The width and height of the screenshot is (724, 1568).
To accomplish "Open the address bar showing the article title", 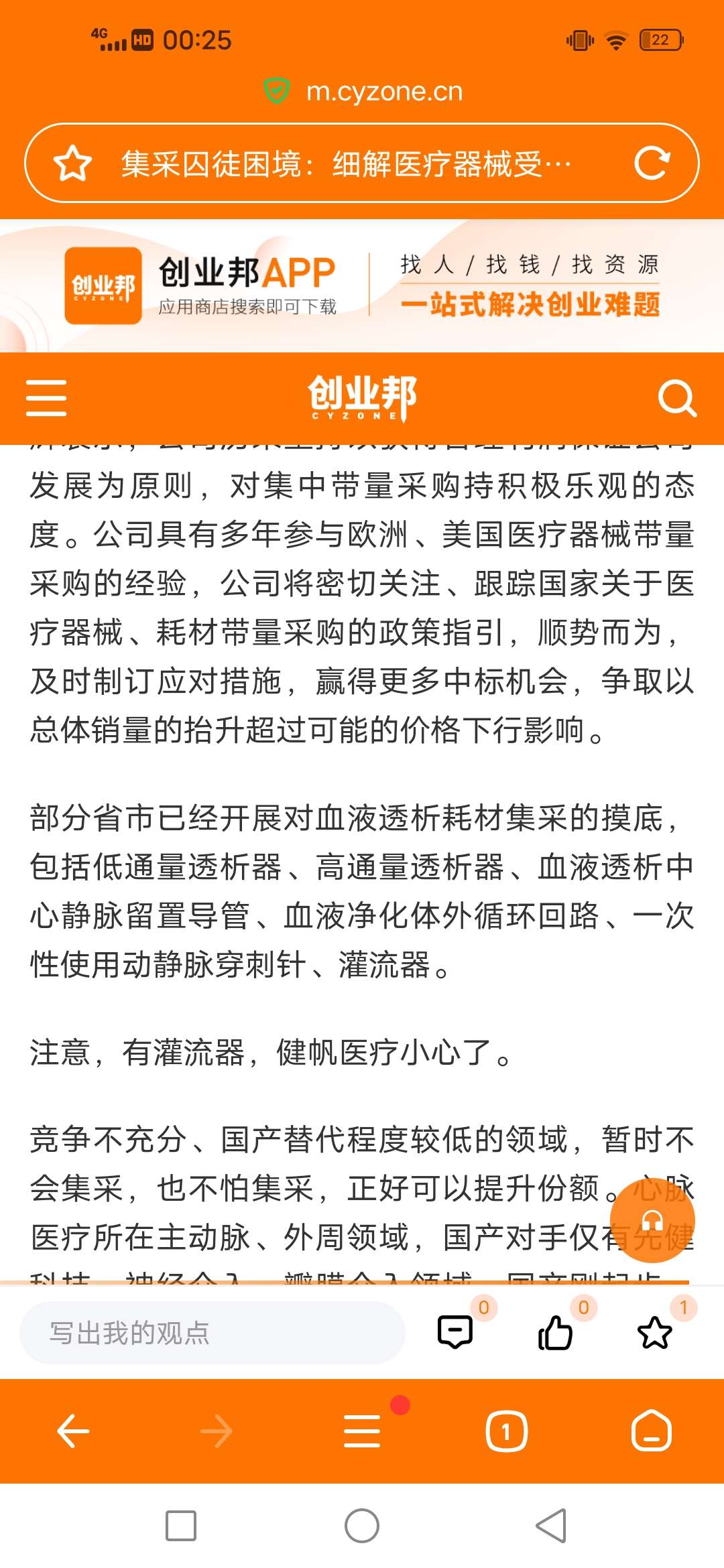I will [x=362, y=163].
